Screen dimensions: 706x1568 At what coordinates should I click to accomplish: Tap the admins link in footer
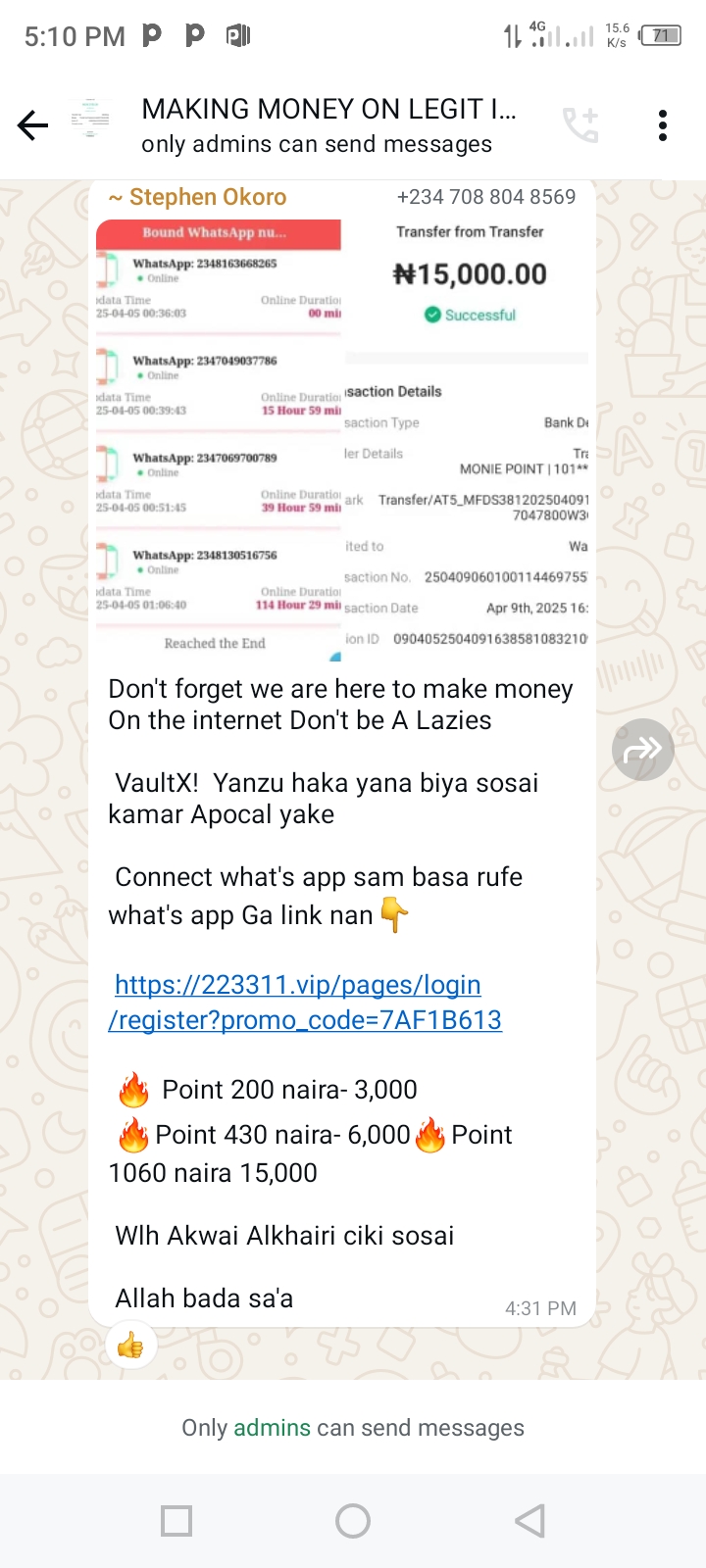pyautogui.click(x=272, y=1428)
